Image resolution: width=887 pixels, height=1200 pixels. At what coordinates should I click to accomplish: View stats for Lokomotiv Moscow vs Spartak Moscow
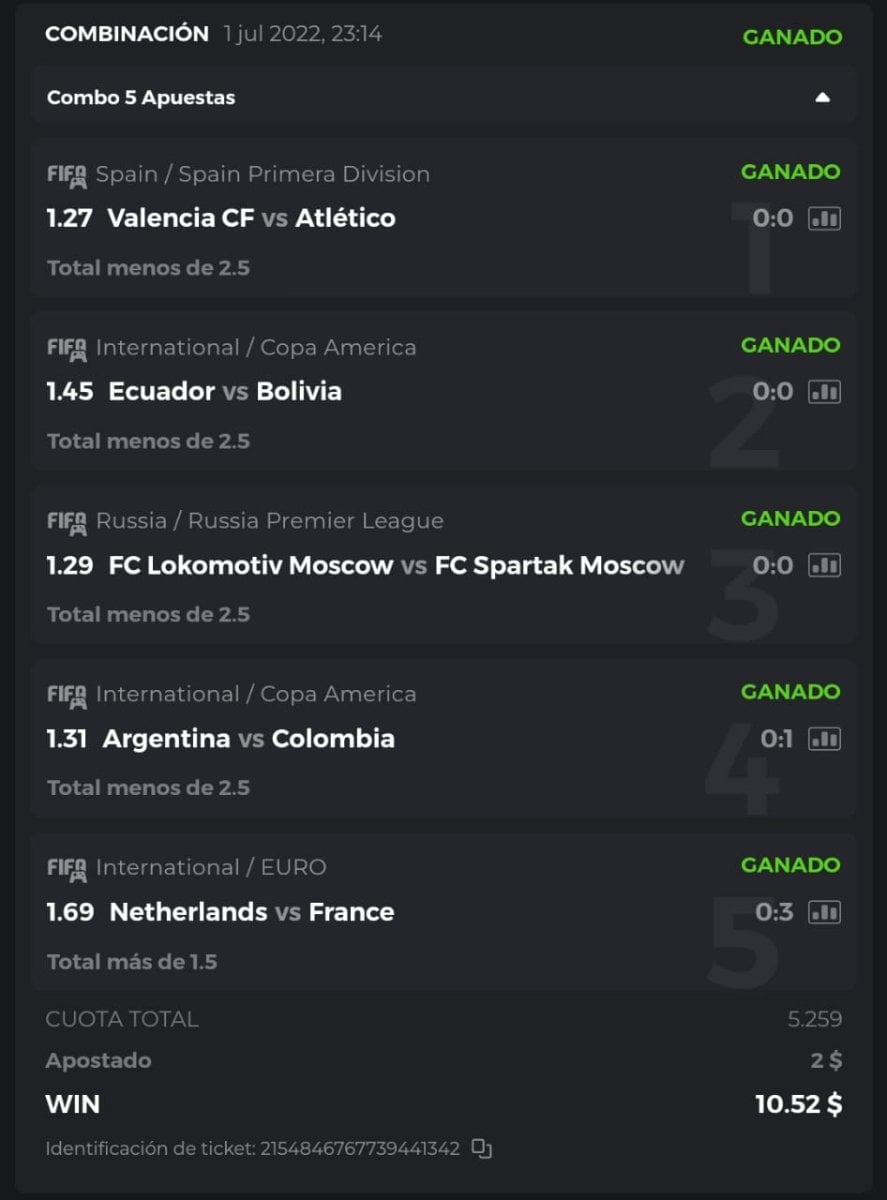pos(824,565)
